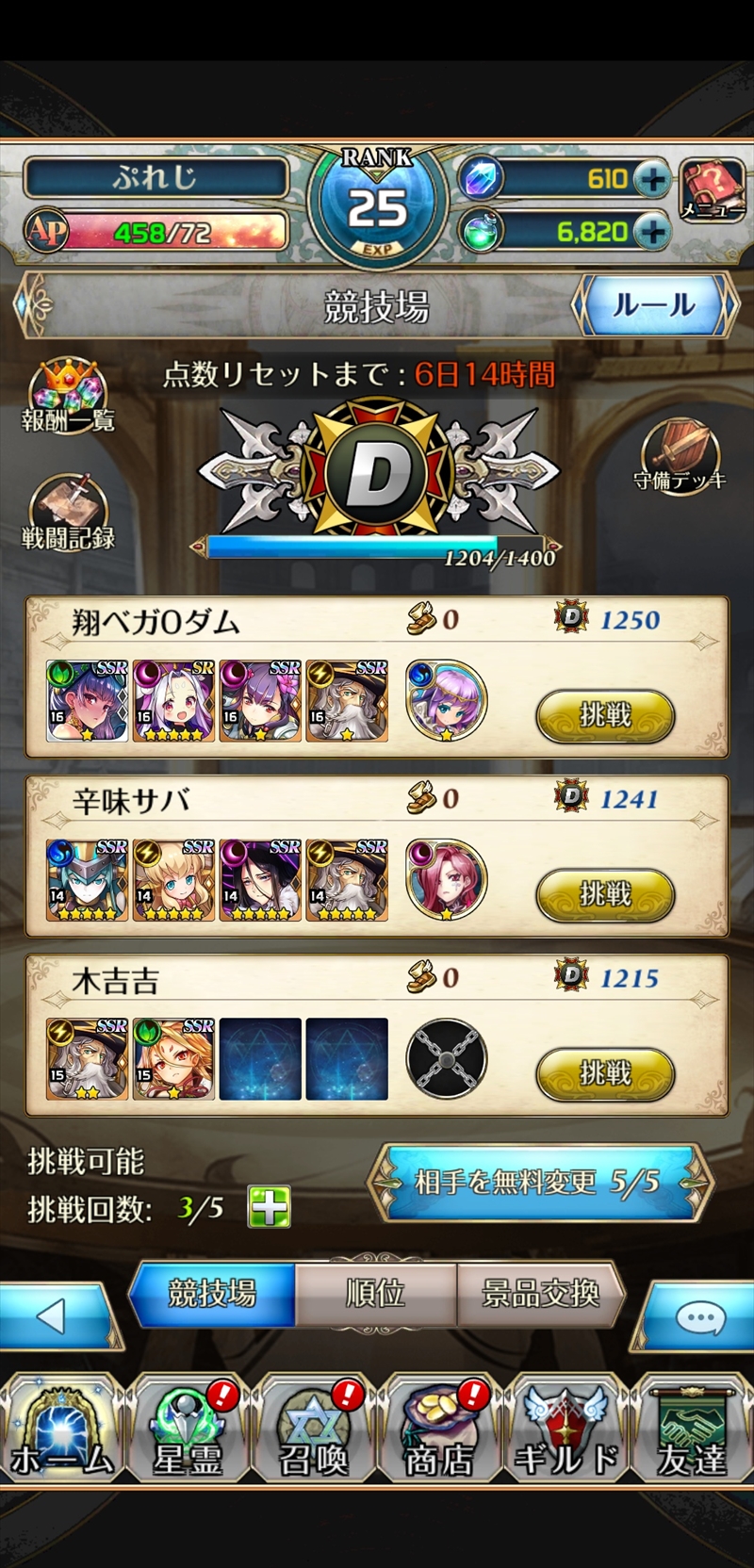Viewport: 754px width, 1568px height.
Task: Open the ギルド guild section
Action: [565, 1429]
